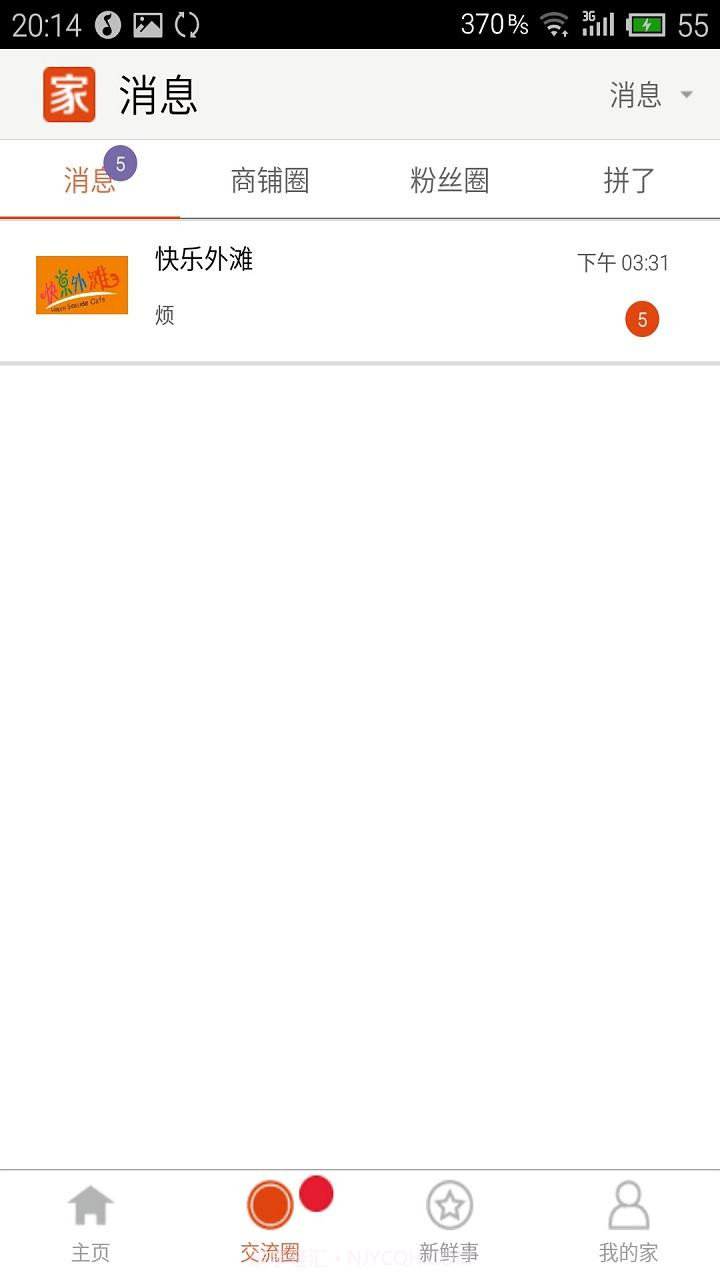Switch to the 商铺圈 tab
This screenshot has height=1280, width=720.
point(270,181)
